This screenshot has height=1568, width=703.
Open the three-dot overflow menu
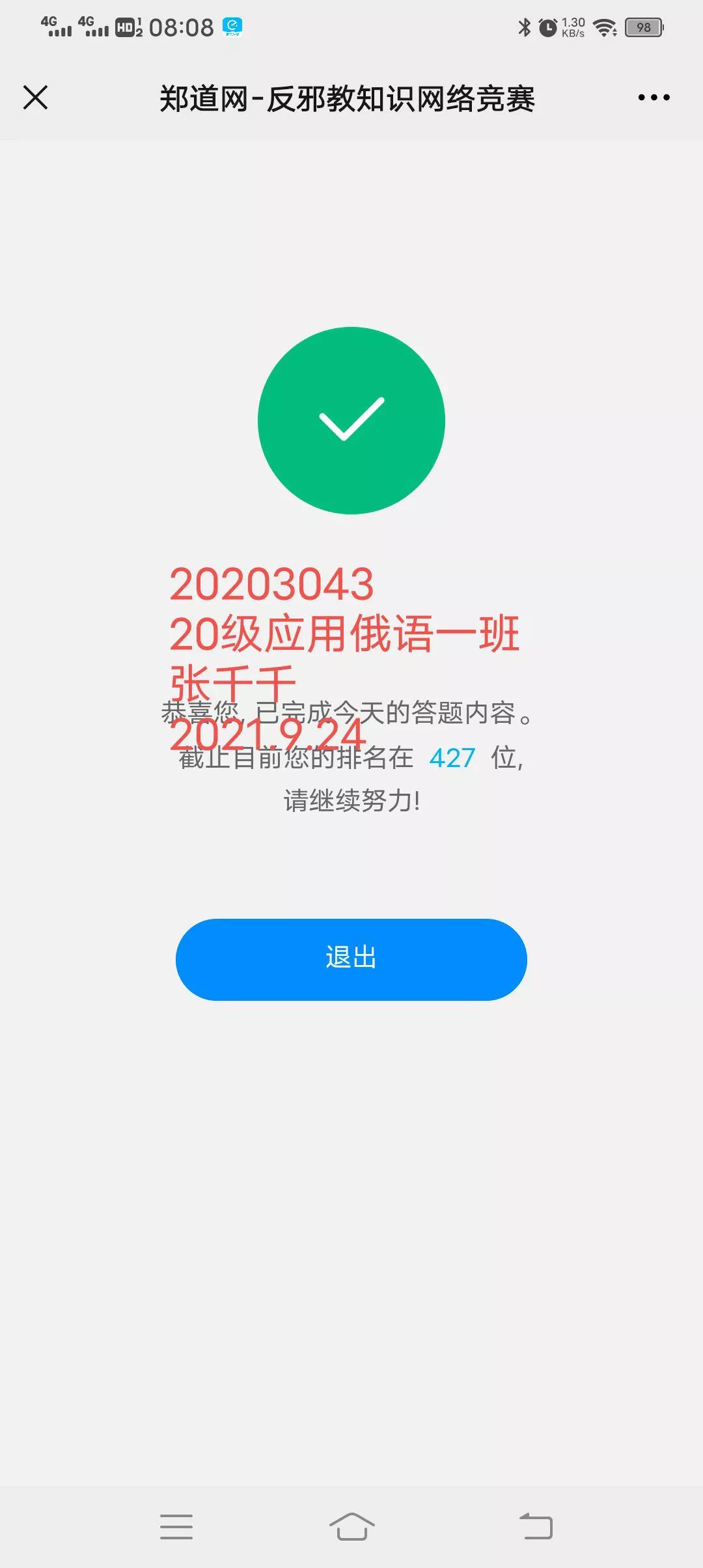654,98
